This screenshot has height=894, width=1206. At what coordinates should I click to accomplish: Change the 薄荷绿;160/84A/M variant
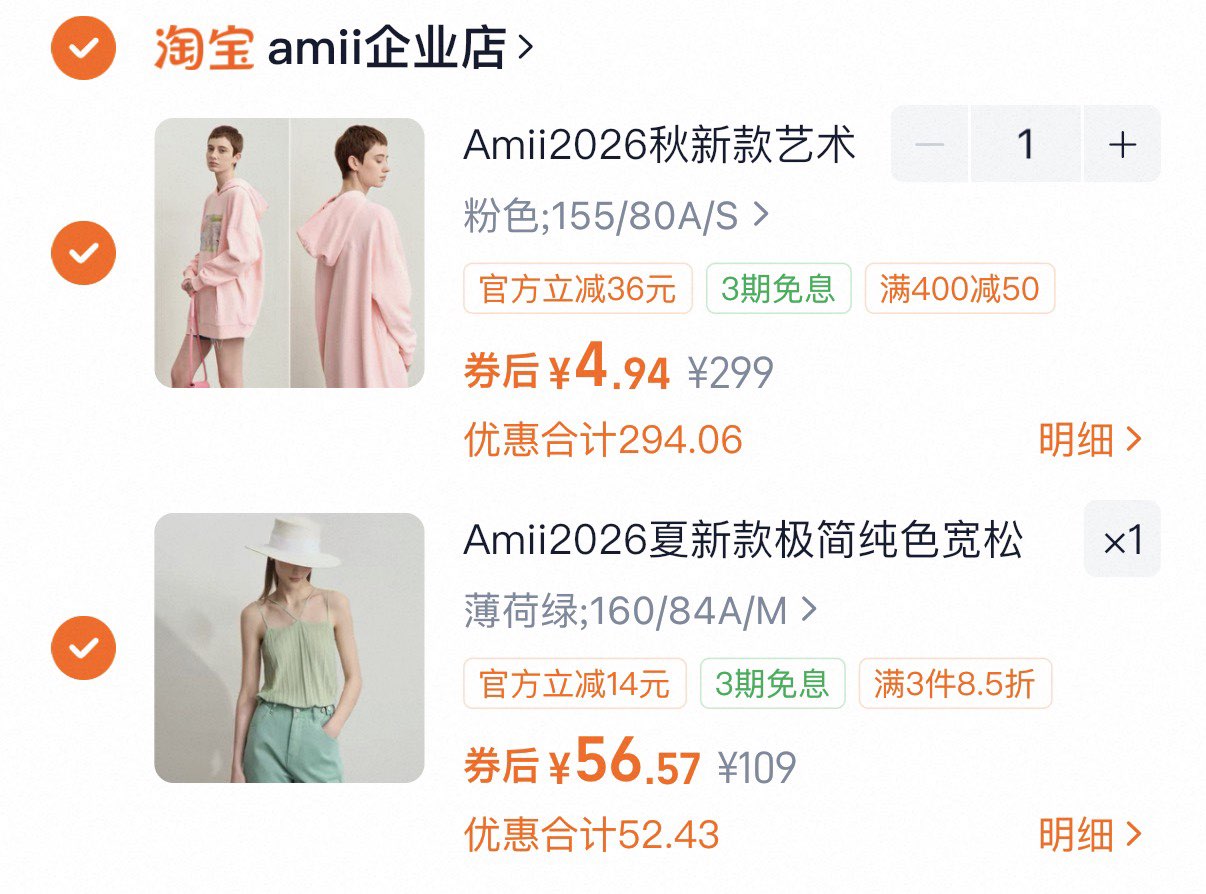[640, 610]
